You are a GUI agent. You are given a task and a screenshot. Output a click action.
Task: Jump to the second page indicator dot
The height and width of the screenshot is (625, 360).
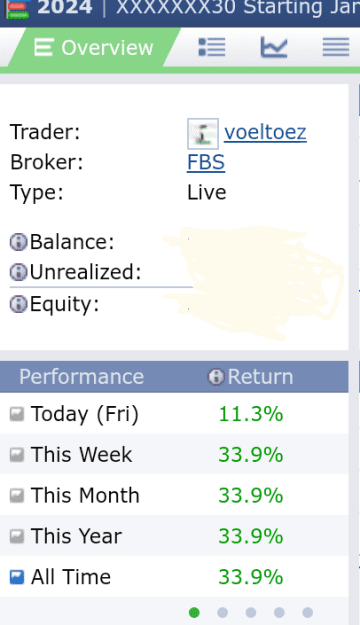[222, 612]
